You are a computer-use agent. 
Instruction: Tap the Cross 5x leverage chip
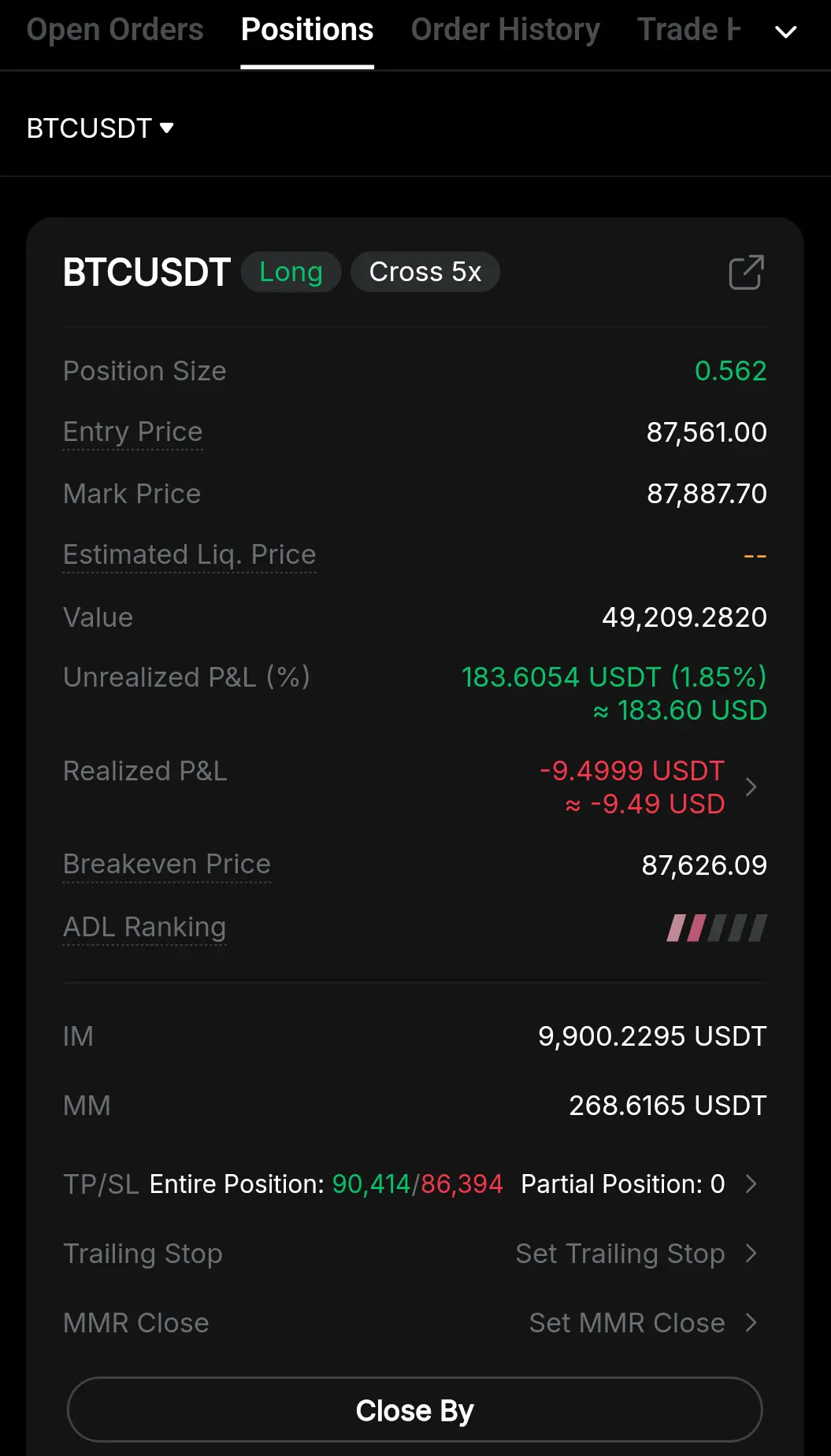pyautogui.click(x=425, y=272)
